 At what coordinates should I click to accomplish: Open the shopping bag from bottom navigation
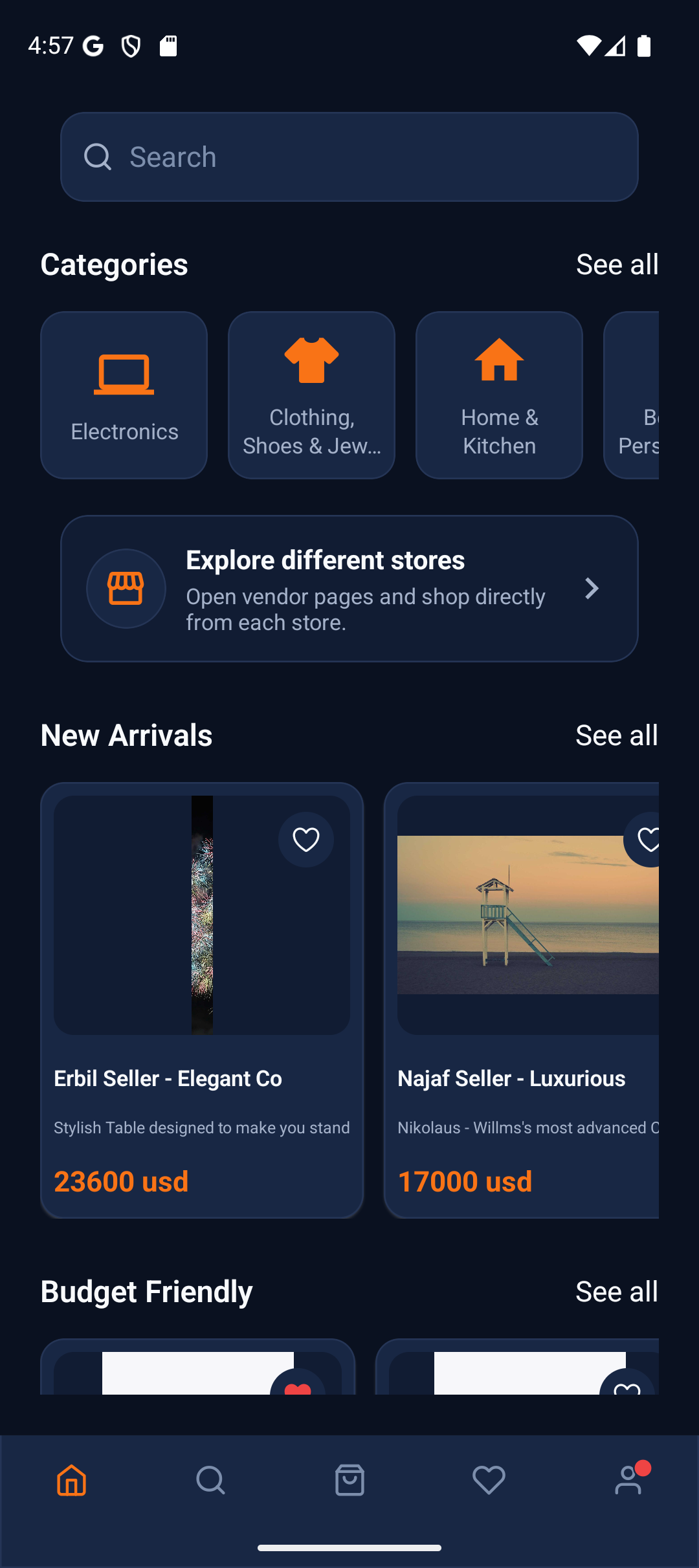point(349,1481)
